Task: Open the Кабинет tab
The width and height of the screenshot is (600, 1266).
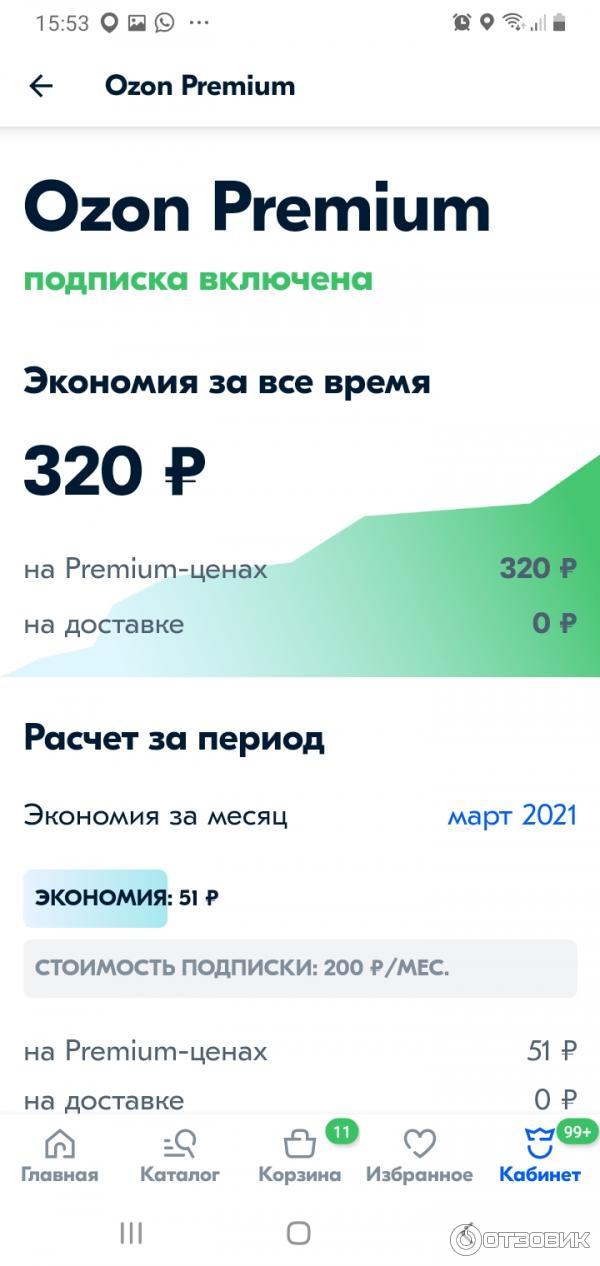Action: coord(540,1156)
